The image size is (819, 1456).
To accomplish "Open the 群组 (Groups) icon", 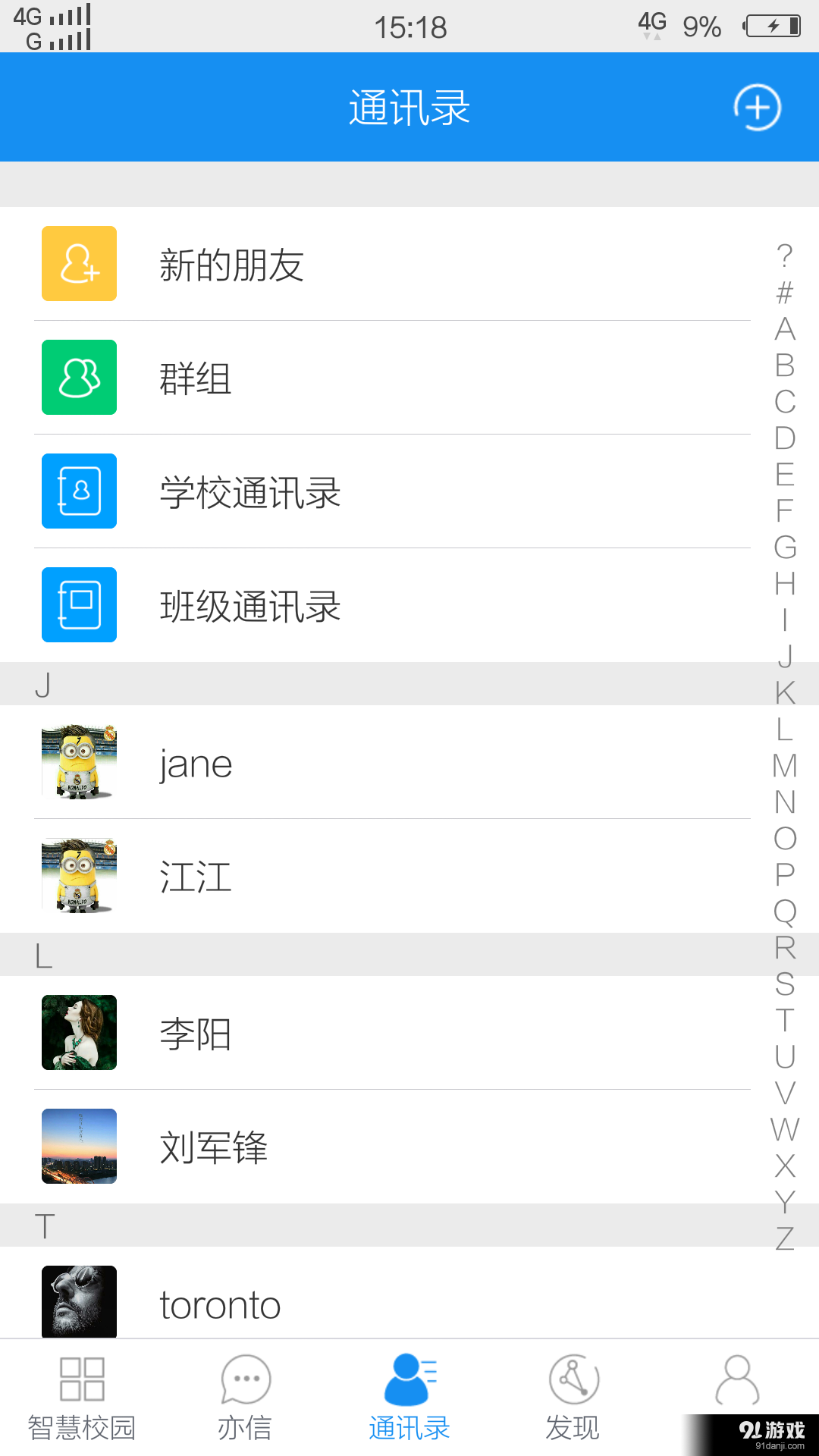I will coord(78,377).
